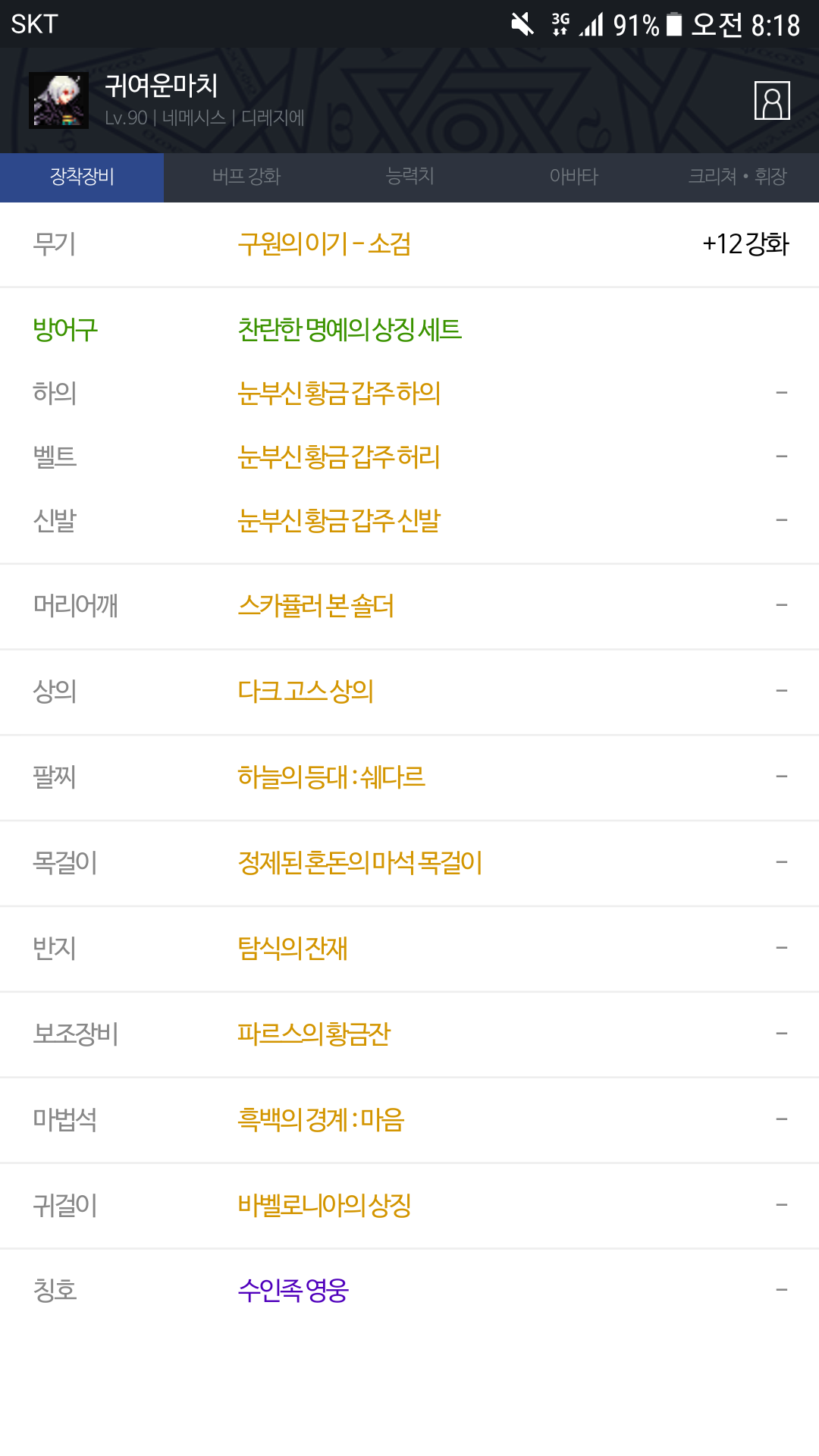This screenshot has width=819, height=1456.
Task: Switch to the 버프 강화 tab
Action: coord(246,177)
